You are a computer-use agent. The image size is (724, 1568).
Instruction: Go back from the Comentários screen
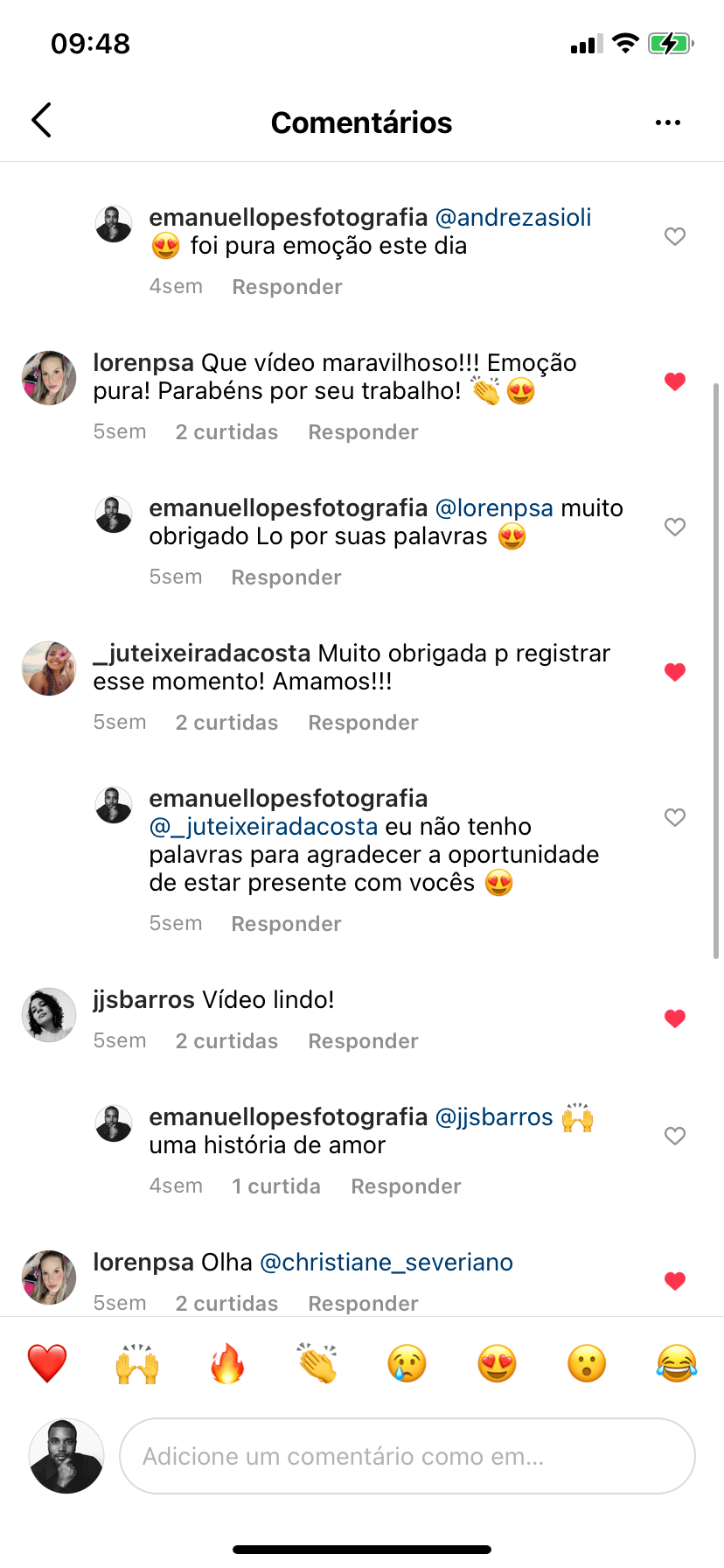pyautogui.click(x=41, y=121)
